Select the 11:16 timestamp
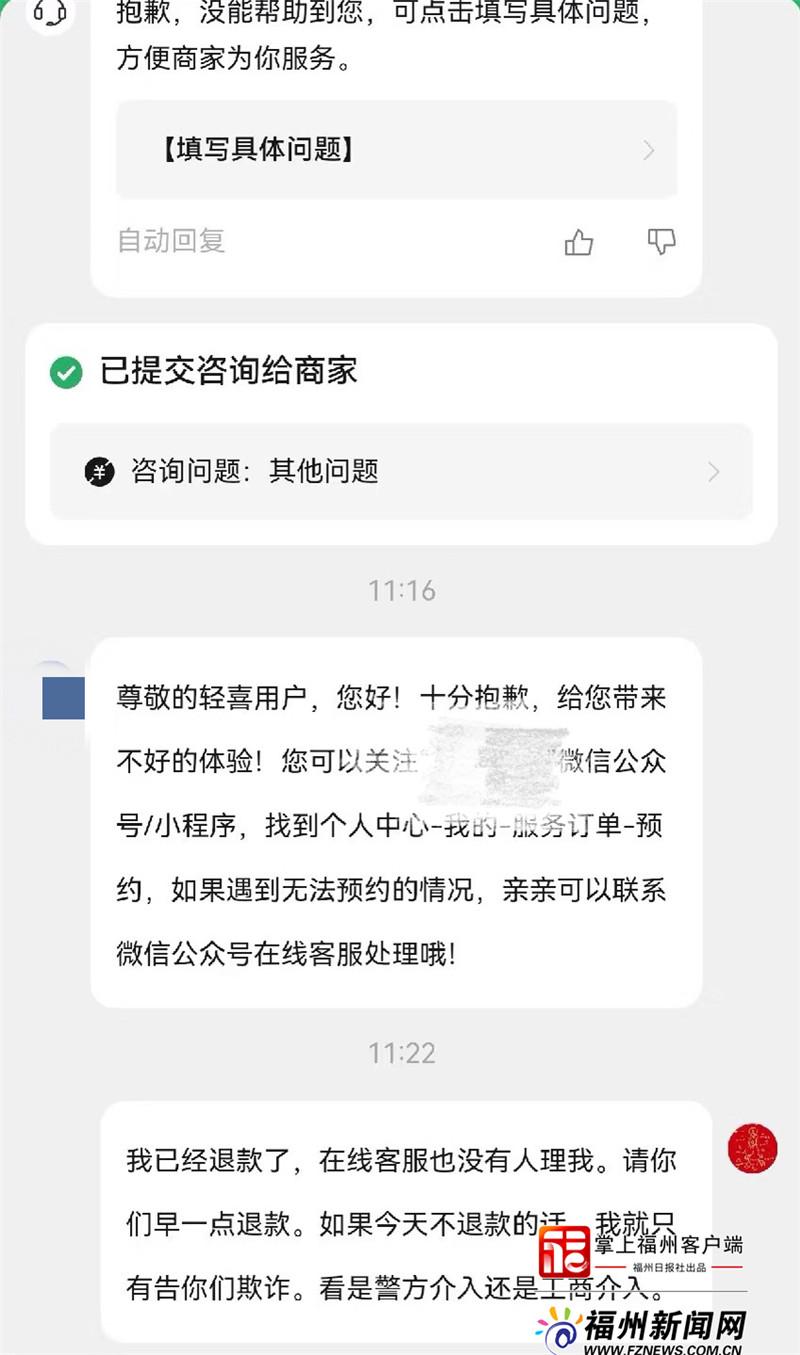Image resolution: width=800 pixels, height=1355 pixels. pyautogui.click(x=400, y=590)
